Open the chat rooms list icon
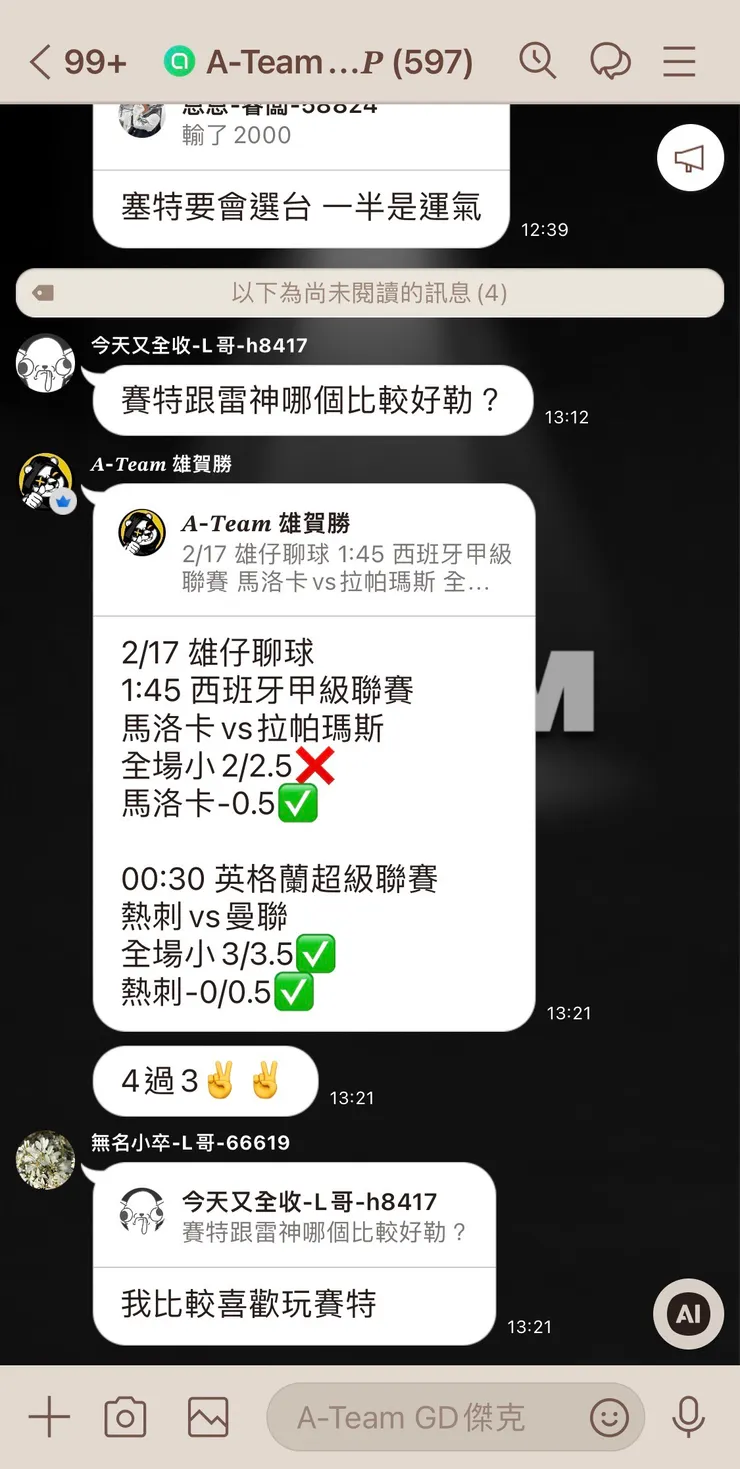 (x=610, y=61)
